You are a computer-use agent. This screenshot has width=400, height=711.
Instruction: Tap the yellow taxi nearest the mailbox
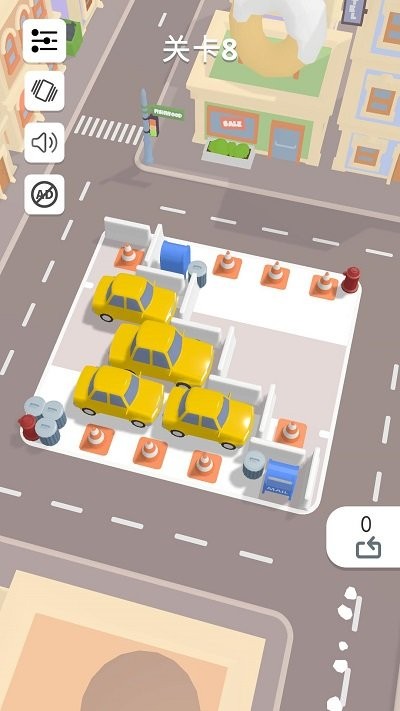click(x=208, y=417)
